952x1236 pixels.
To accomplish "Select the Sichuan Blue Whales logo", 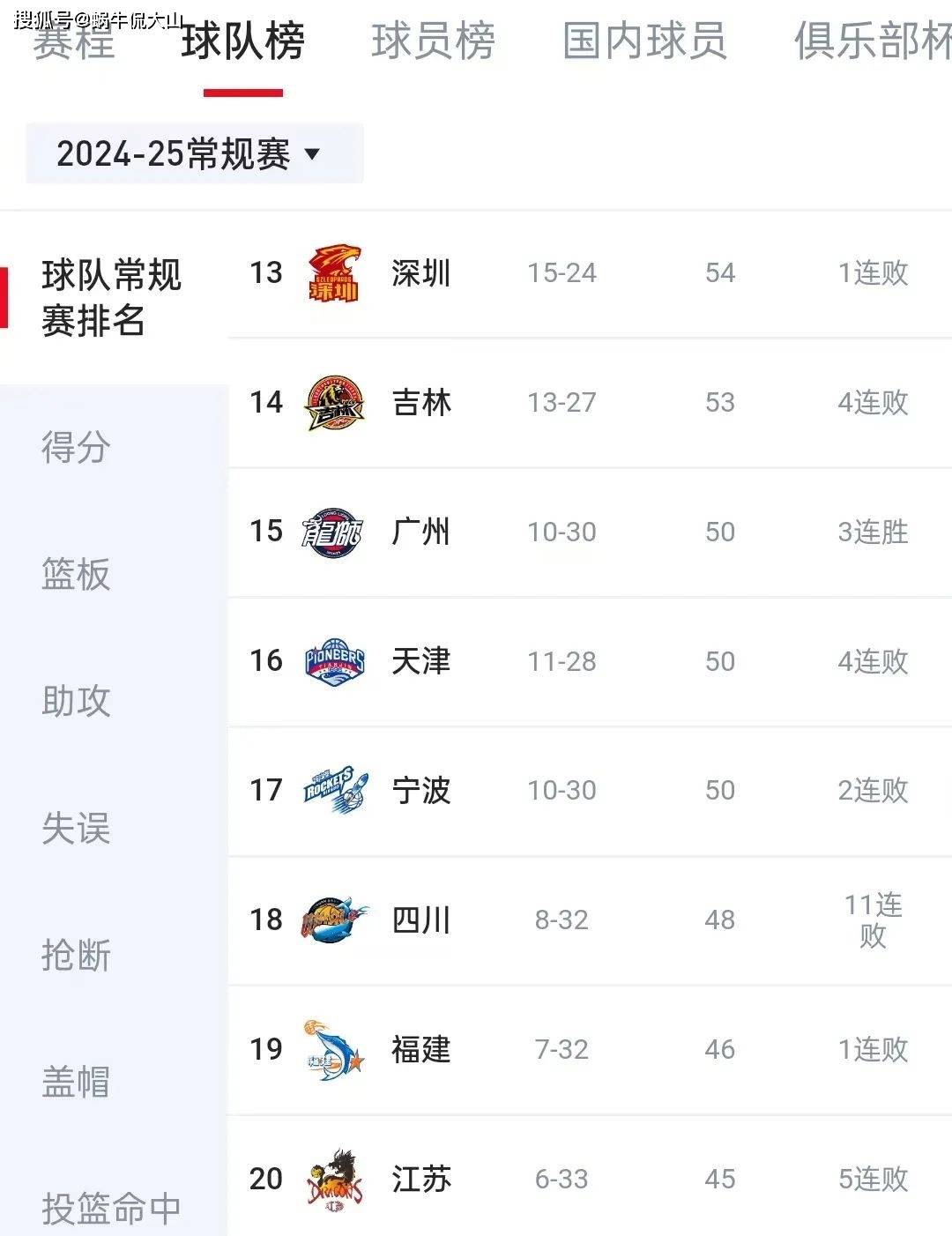I will (333, 920).
